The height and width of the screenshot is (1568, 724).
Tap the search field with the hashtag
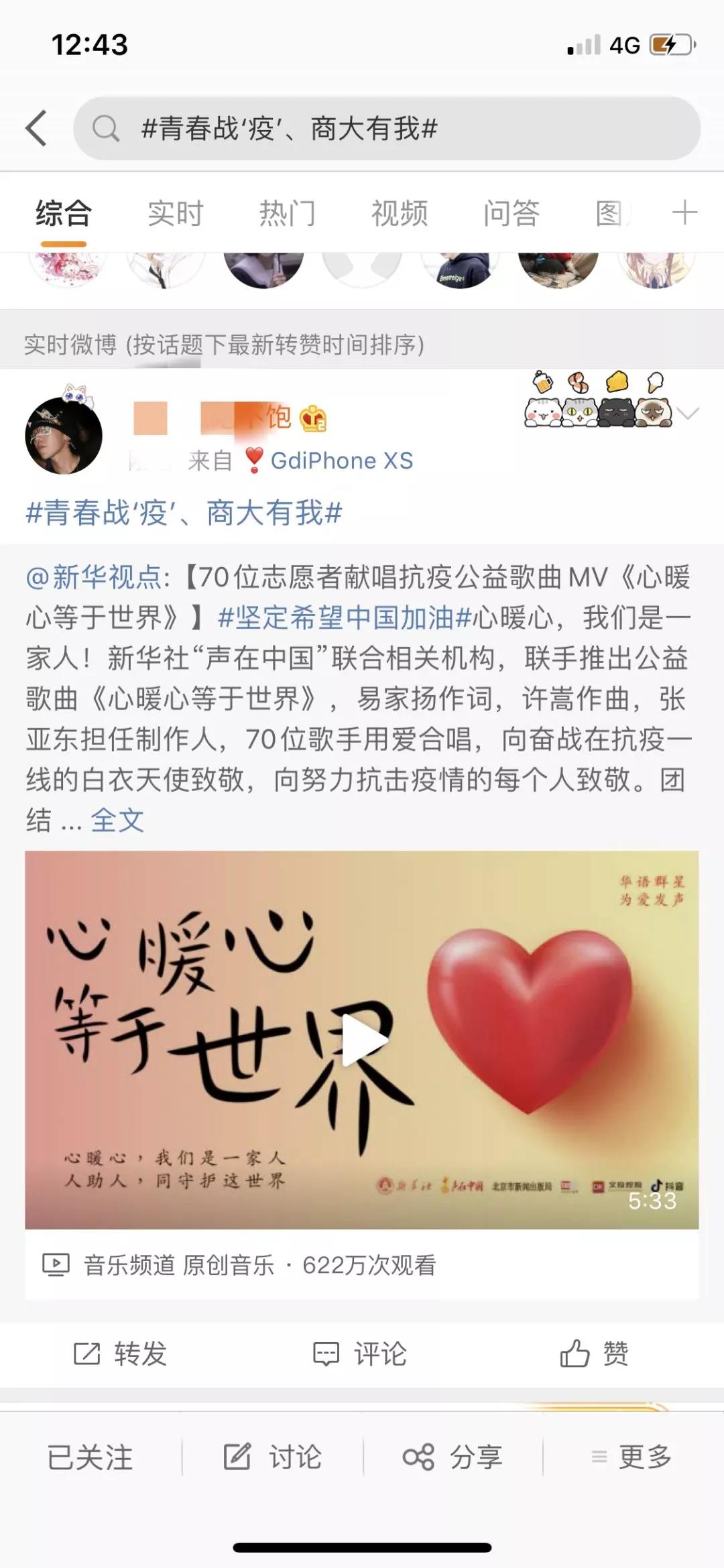[x=386, y=128]
